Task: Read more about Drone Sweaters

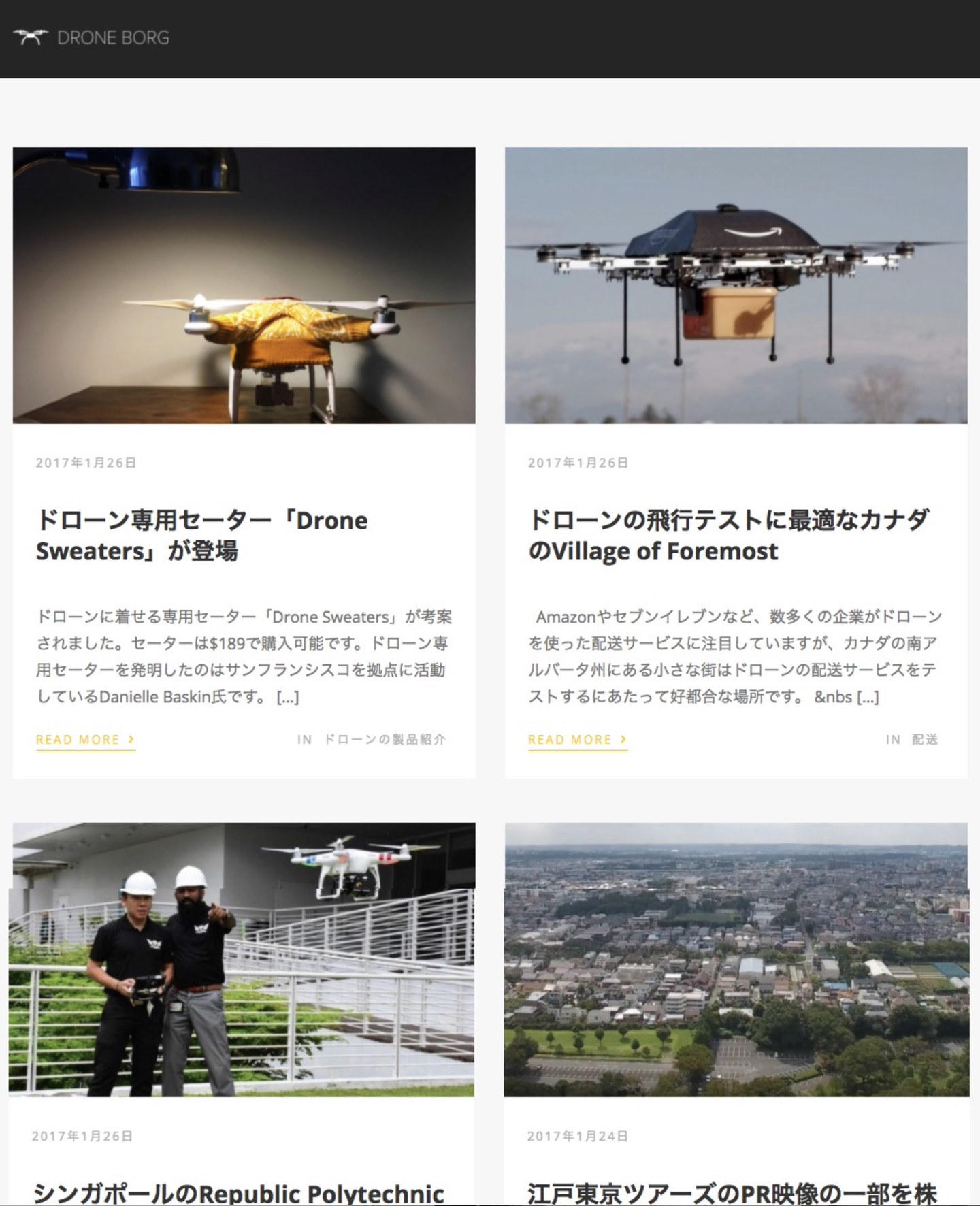Action: click(x=85, y=740)
